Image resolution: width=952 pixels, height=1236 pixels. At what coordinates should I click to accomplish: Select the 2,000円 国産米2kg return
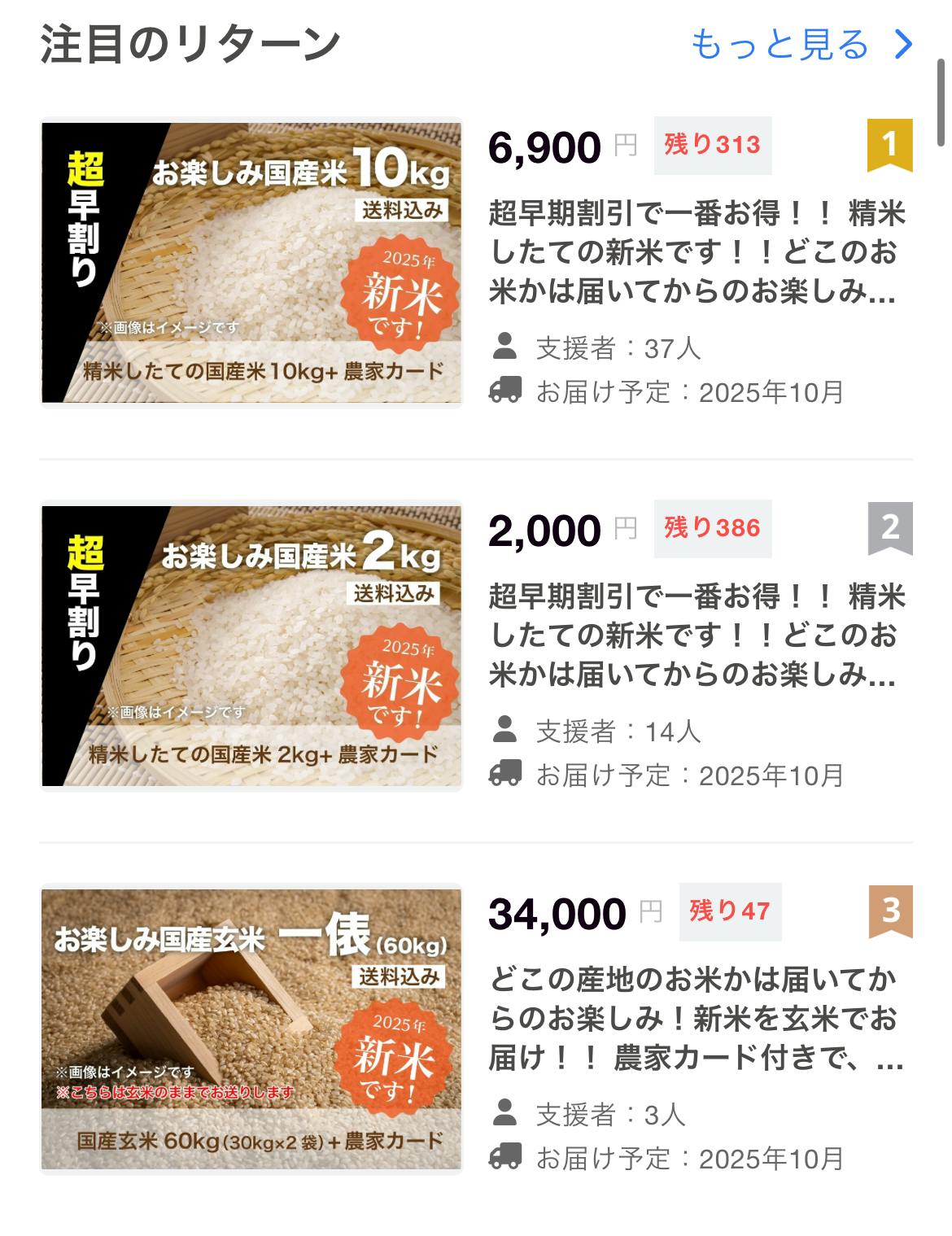(x=251, y=646)
